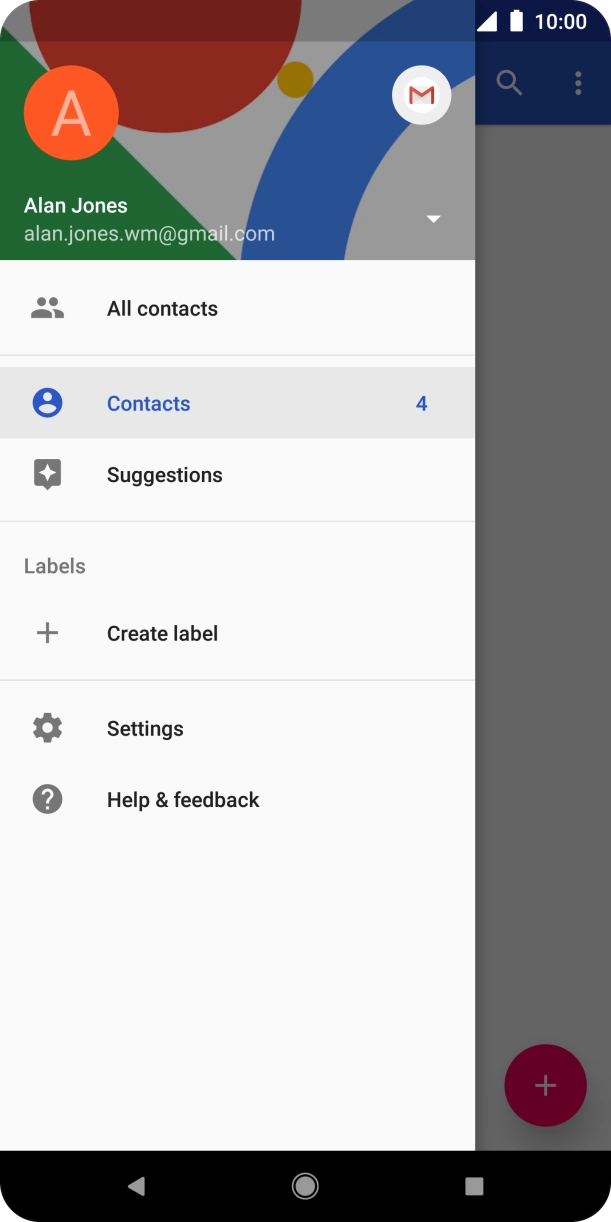Open Suggestions
This screenshot has width=611, height=1222.
tap(164, 475)
